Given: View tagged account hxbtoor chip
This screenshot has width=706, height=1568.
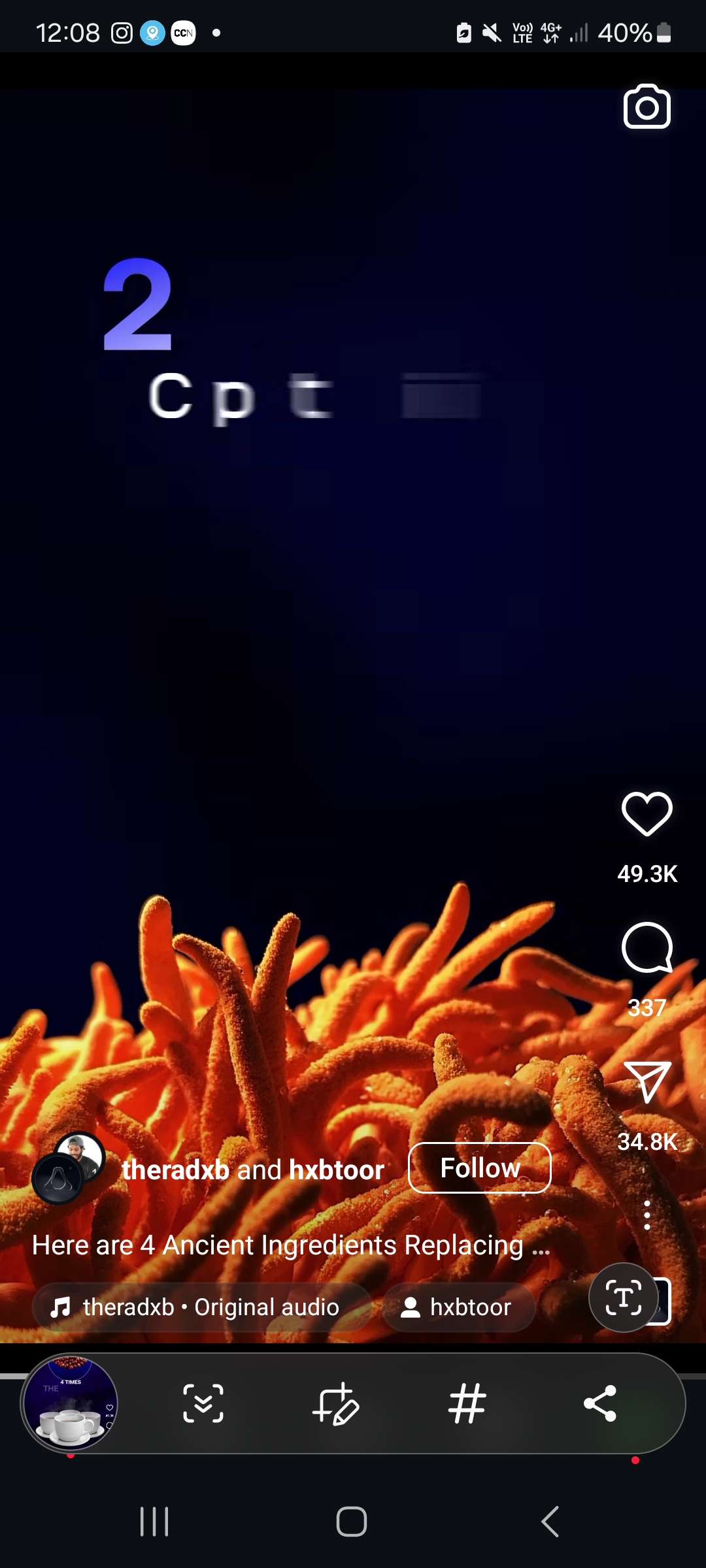Looking at the screenshot, I should pos(458,1307).
